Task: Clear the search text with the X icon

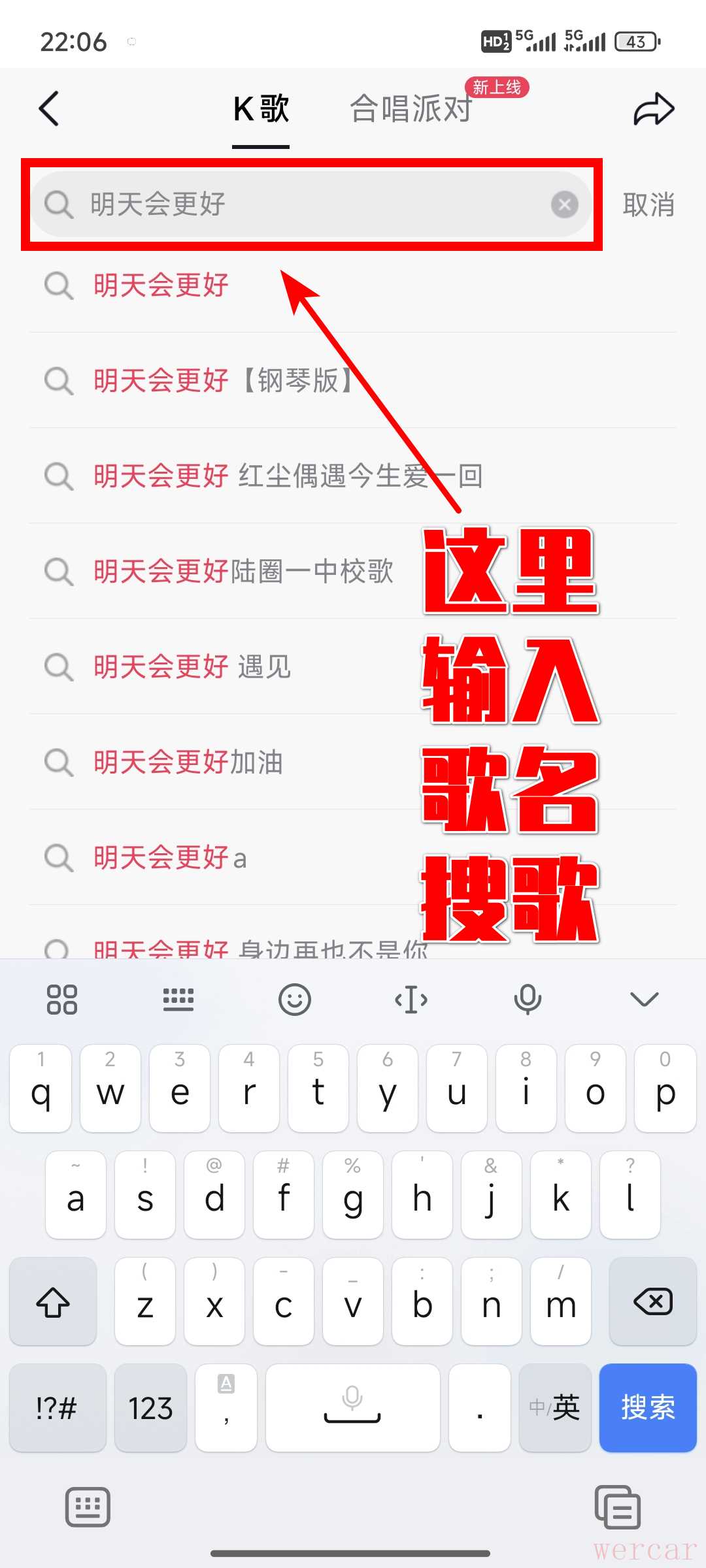Action: click(x=565, y=204)
